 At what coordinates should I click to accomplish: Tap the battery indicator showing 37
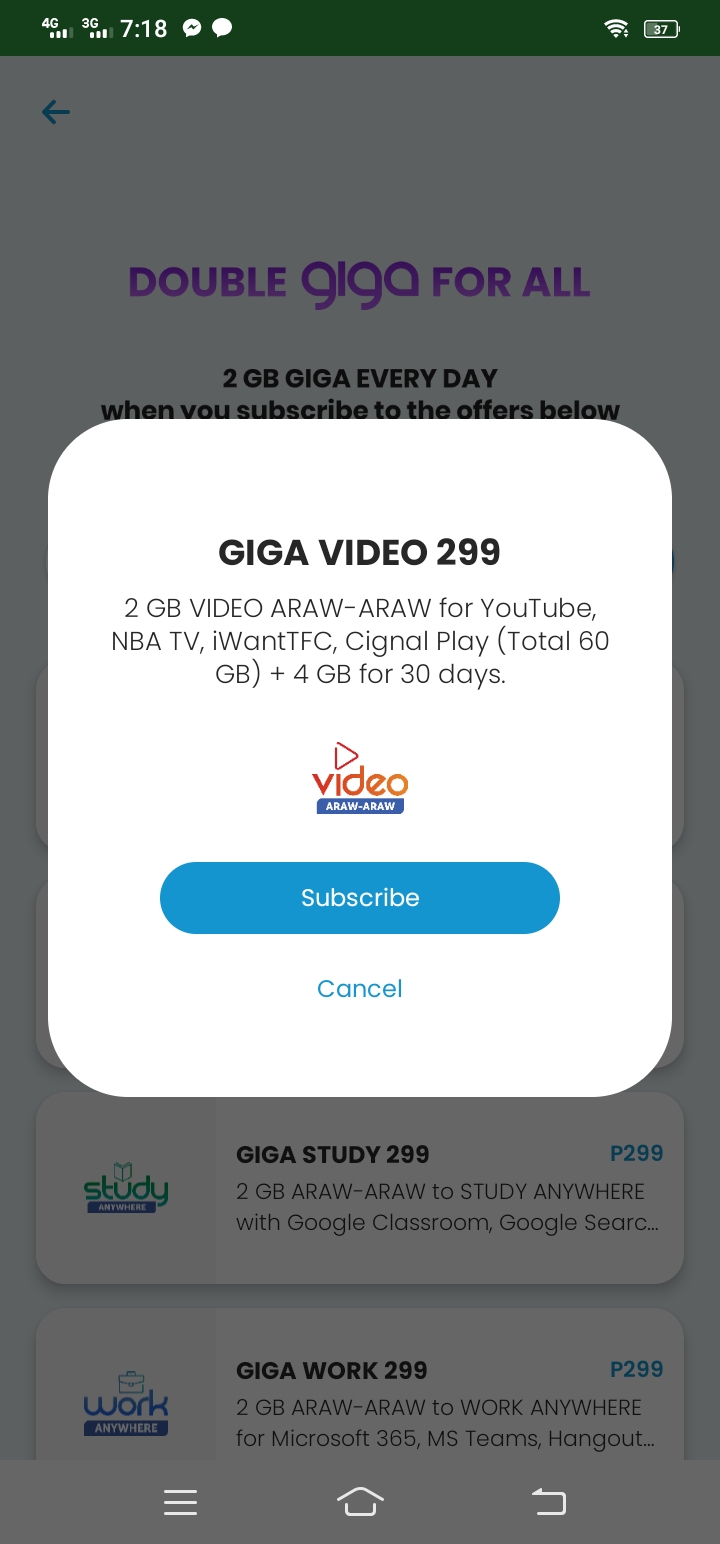pos(660,28)
